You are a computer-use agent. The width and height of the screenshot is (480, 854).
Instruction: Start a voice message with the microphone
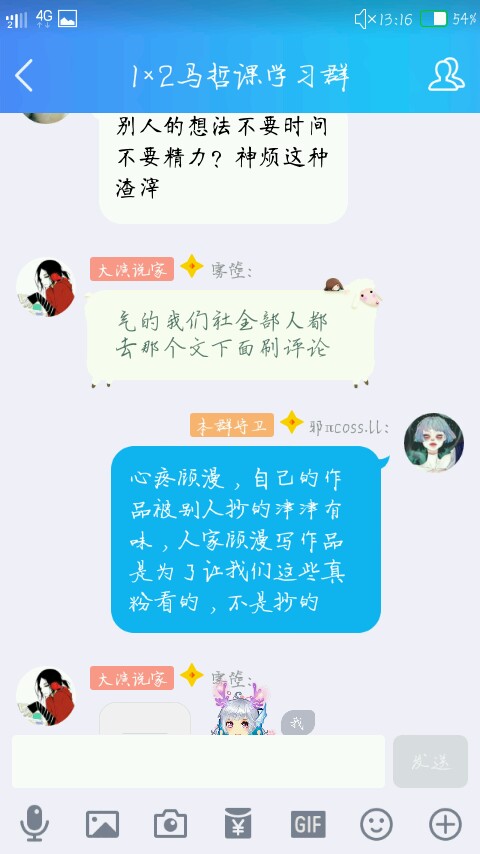pyautogui.click(x=35, y=824)
